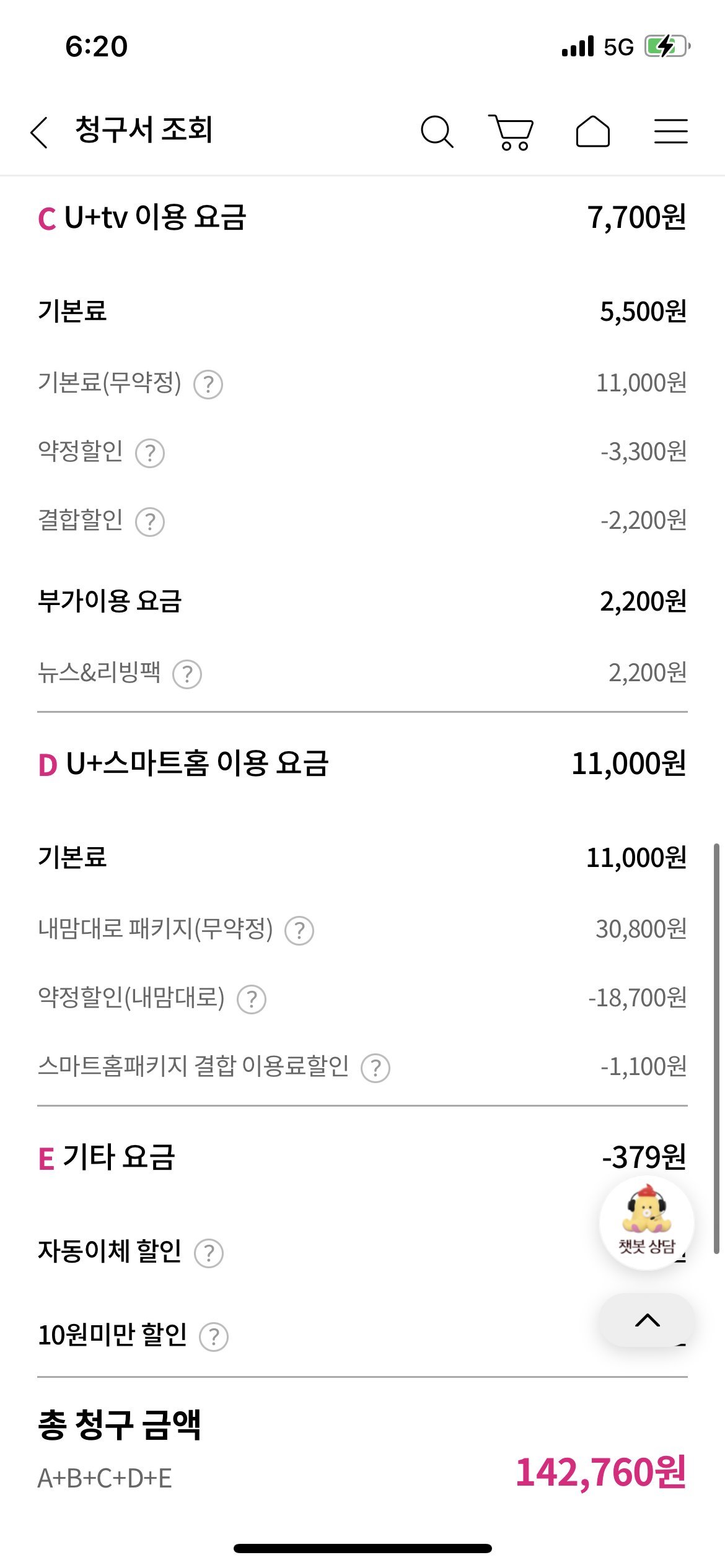The image size is (725, 1568).
Task: Show help for 기본료(무약정)
Action: tap(208, 385)
